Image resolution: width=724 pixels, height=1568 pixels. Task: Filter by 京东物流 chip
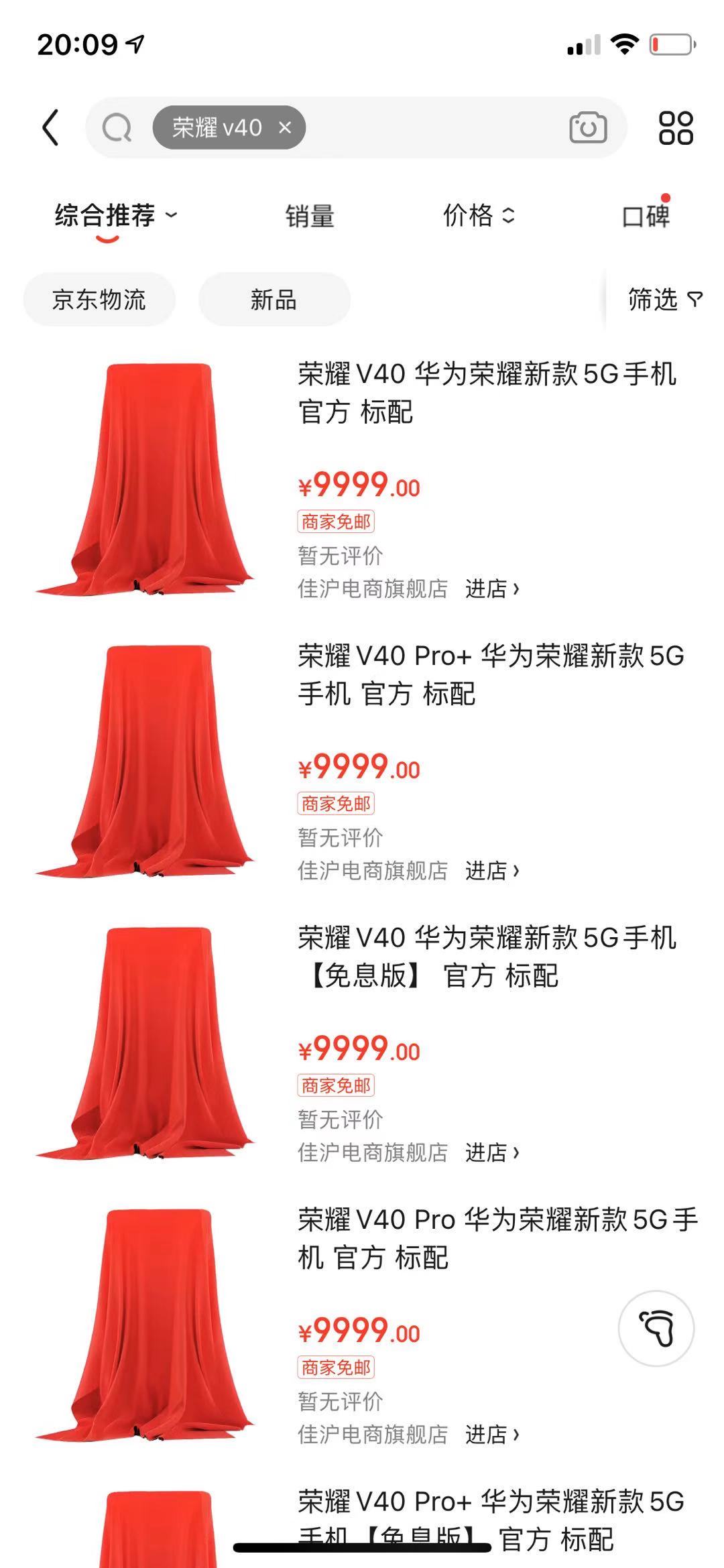click(x=99, y=300)
